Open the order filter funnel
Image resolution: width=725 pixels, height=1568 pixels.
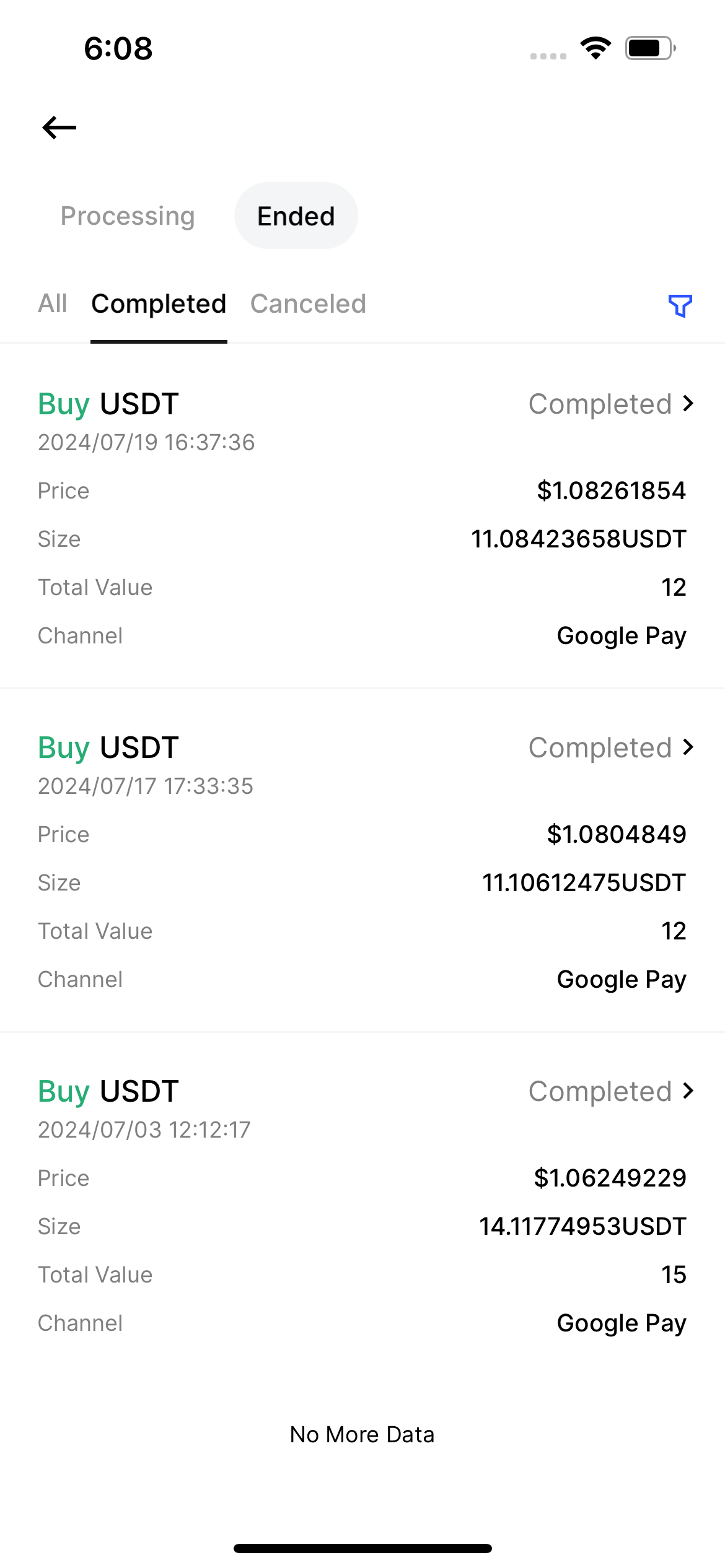pyautogui.click(x=680, y=305)
